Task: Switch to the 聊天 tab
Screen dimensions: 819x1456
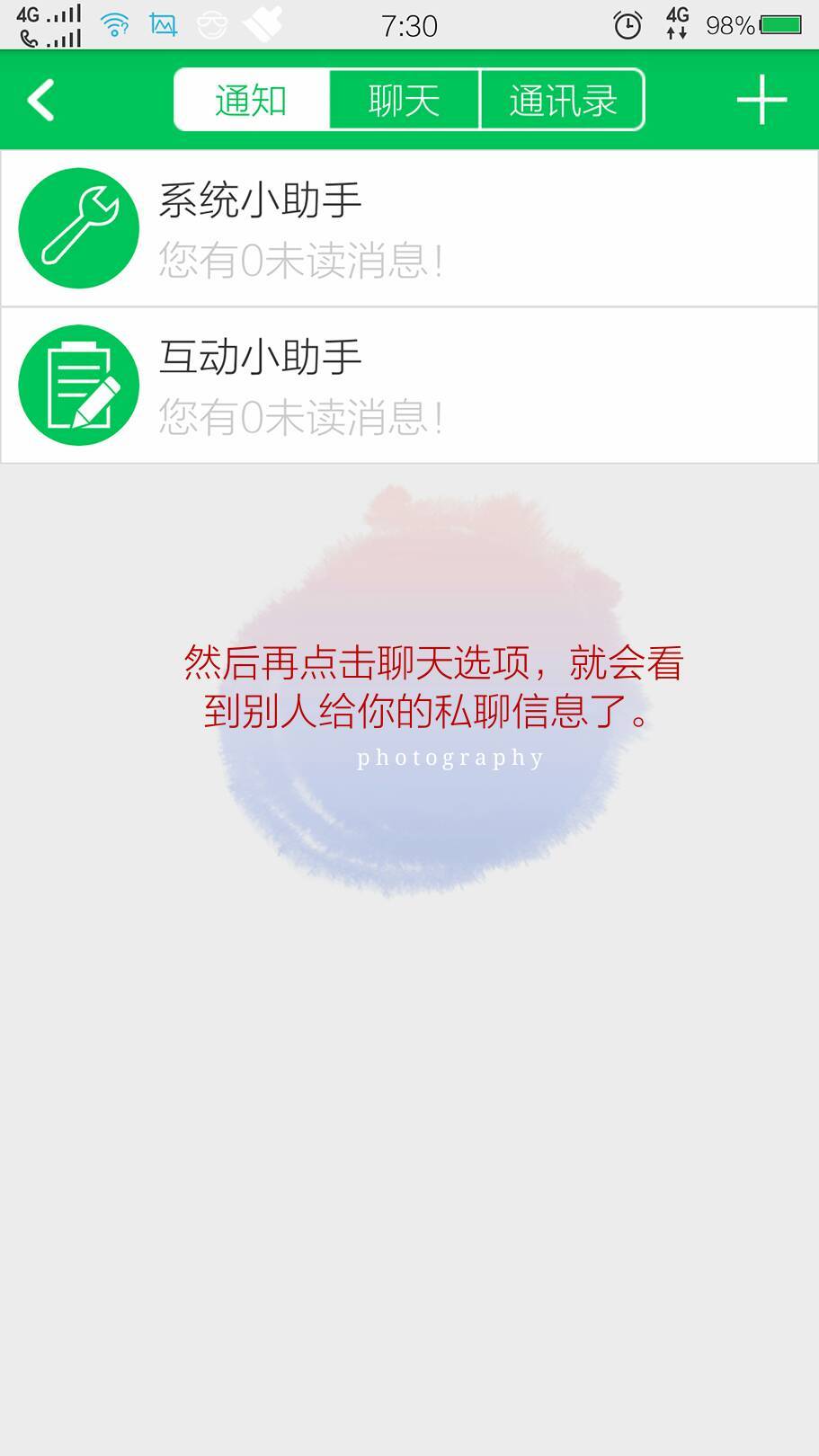Action: pyautogui.click(x=405, y=100)
